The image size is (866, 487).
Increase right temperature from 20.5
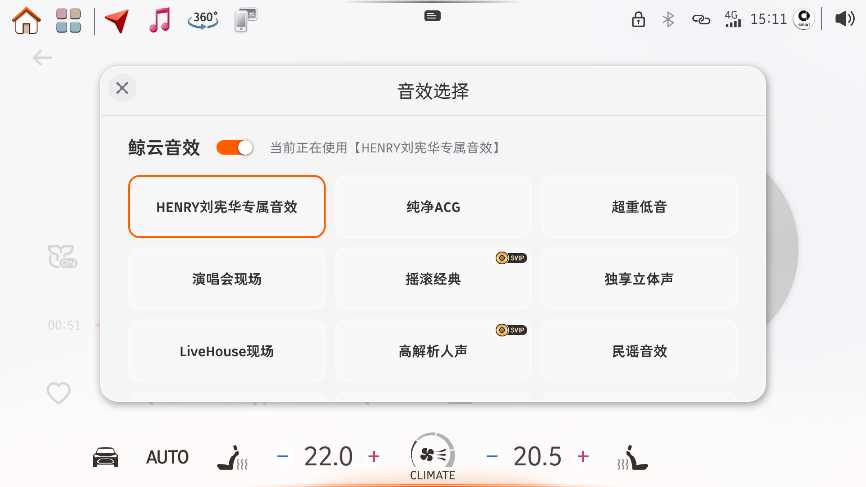tap(583, 457)
